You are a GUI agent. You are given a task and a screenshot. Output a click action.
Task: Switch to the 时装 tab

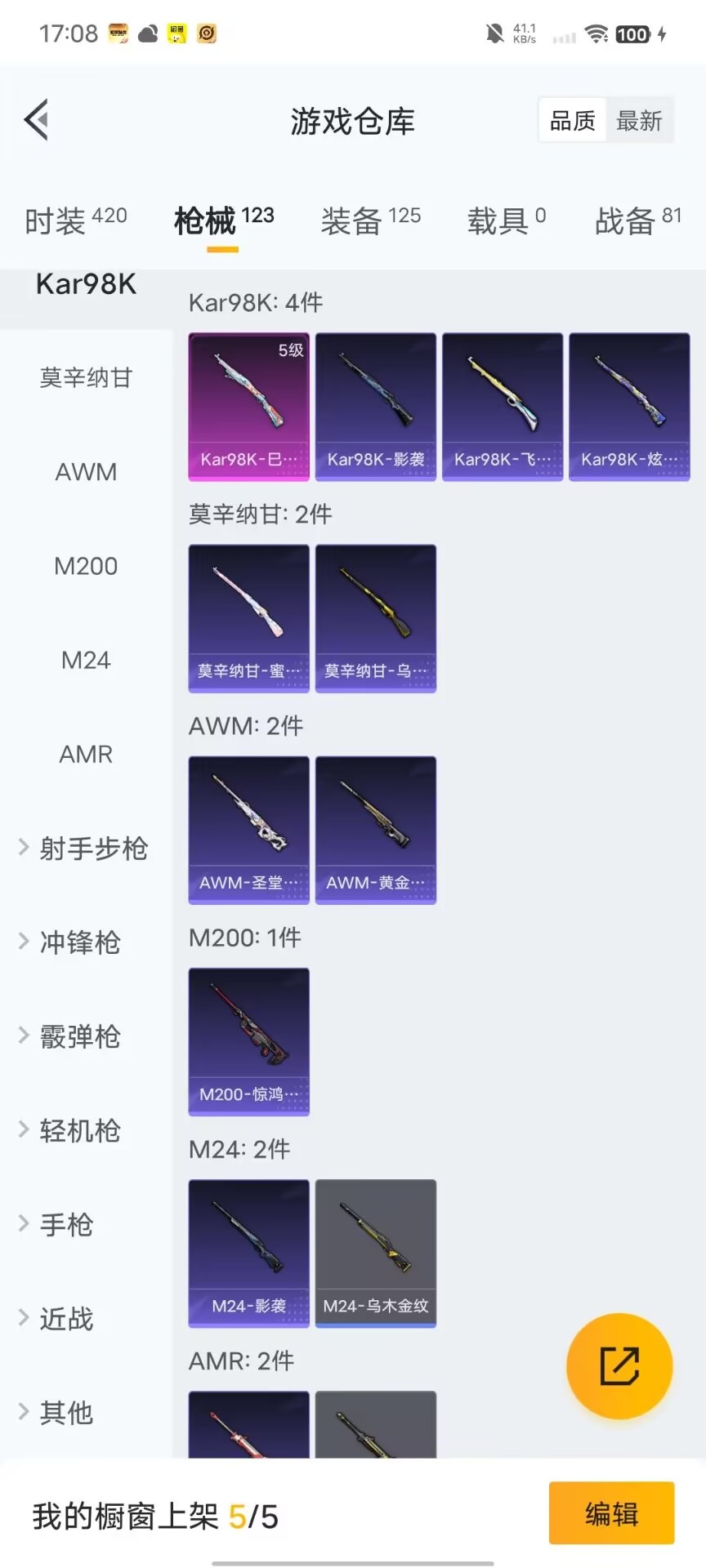pyautogui.click(x=75, y=220)
